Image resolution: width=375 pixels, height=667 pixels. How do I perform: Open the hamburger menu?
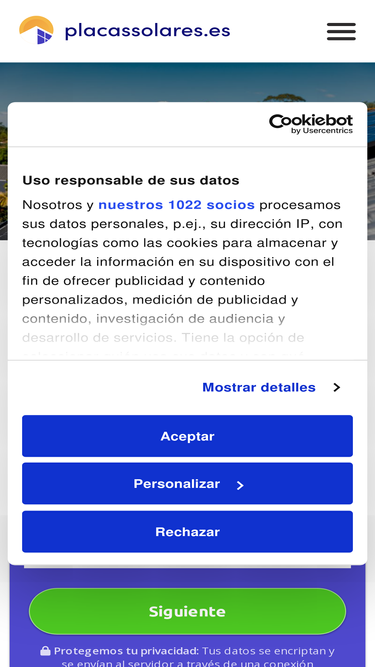[341, 31]
